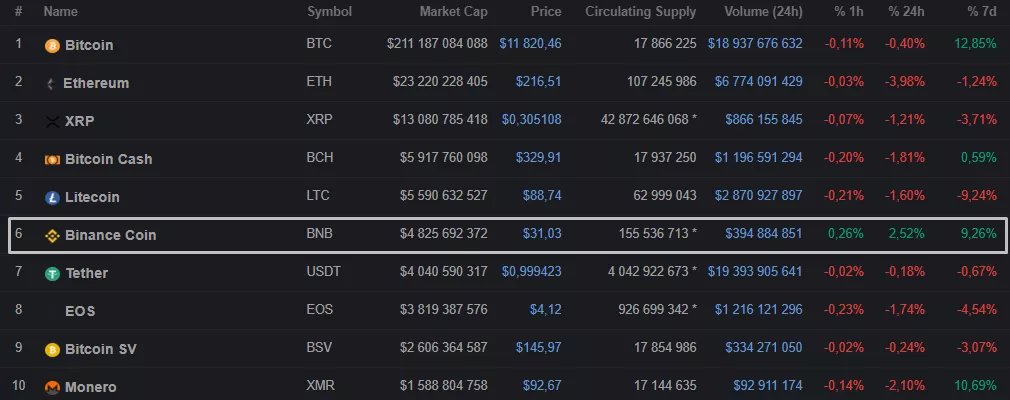The image size is (1010, 400).
Task: Open the Bitcoin coin page
Action: 88,45
